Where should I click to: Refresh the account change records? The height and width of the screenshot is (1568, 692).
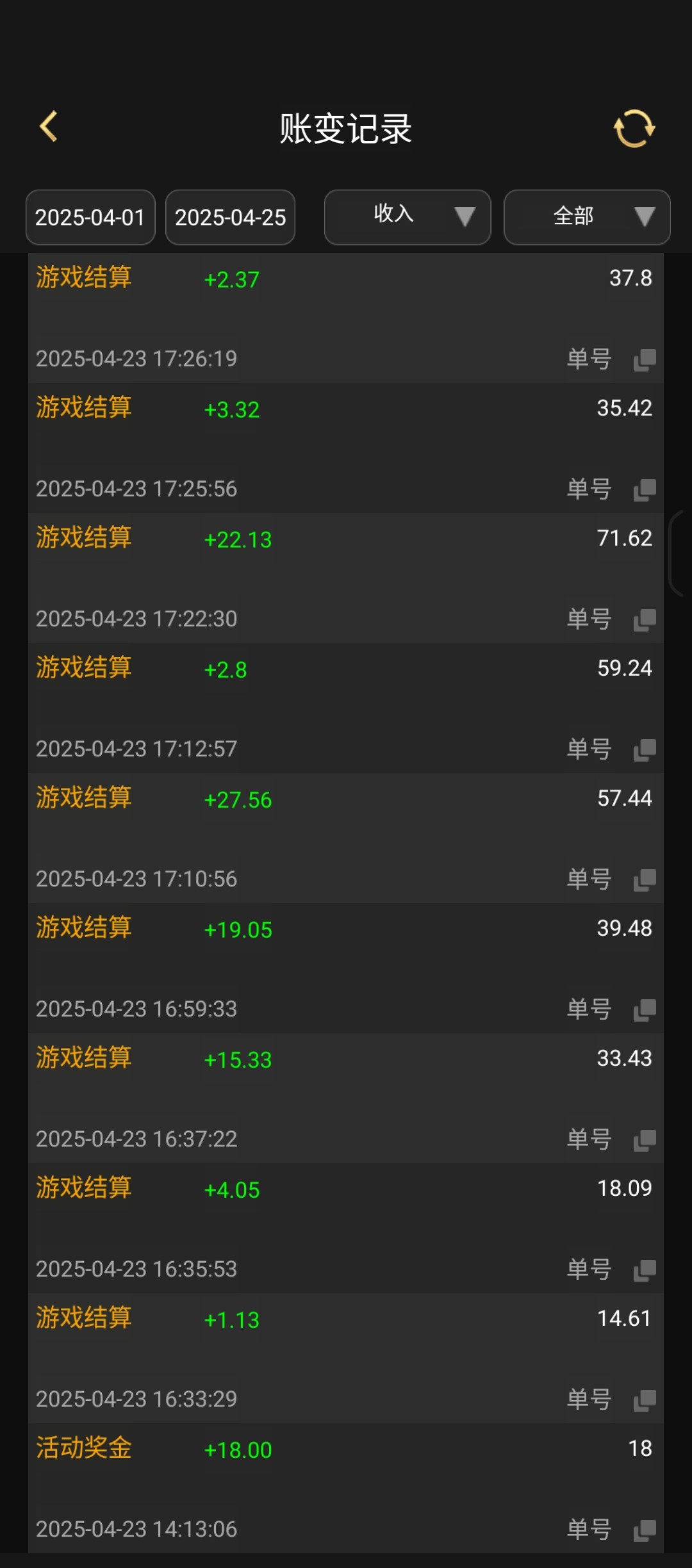[634, 129]
